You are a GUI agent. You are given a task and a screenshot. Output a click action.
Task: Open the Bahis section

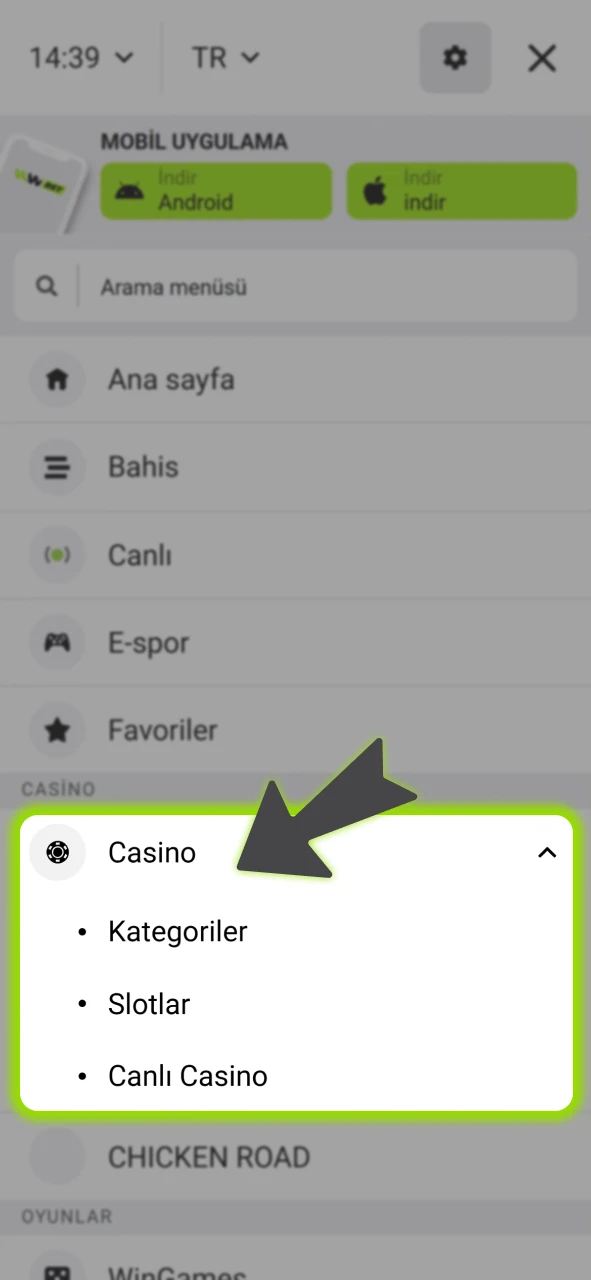pyautogui.click(x=295, y=467)
